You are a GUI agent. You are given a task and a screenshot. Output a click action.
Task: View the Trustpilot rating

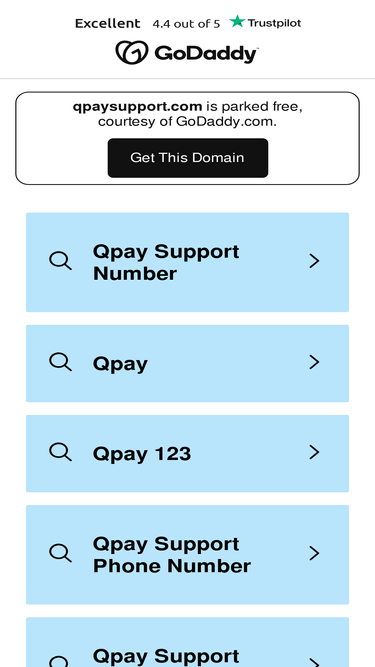(188, 23)
